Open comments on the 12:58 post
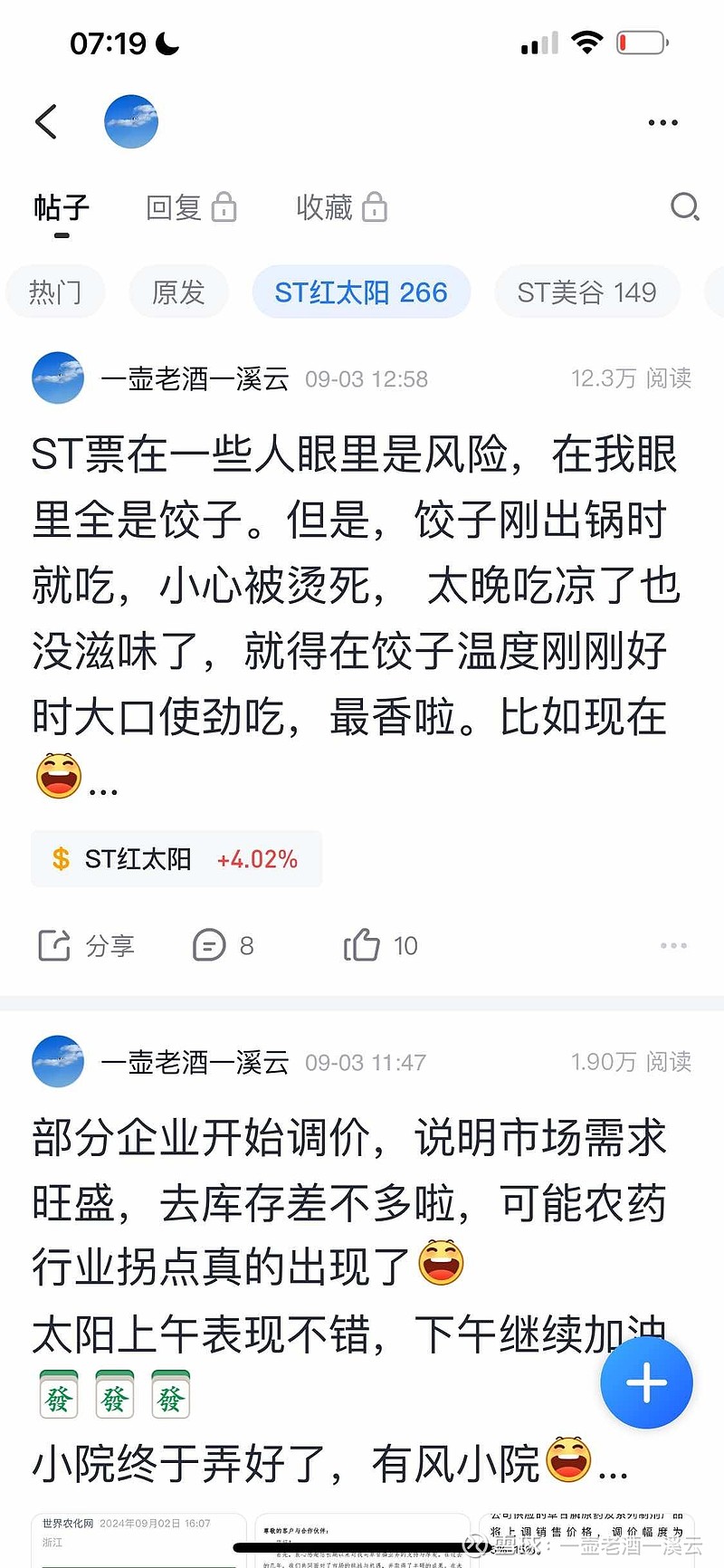Image resolution: width=724 pixels, height=1568 pixels. [x=223, y=946]
